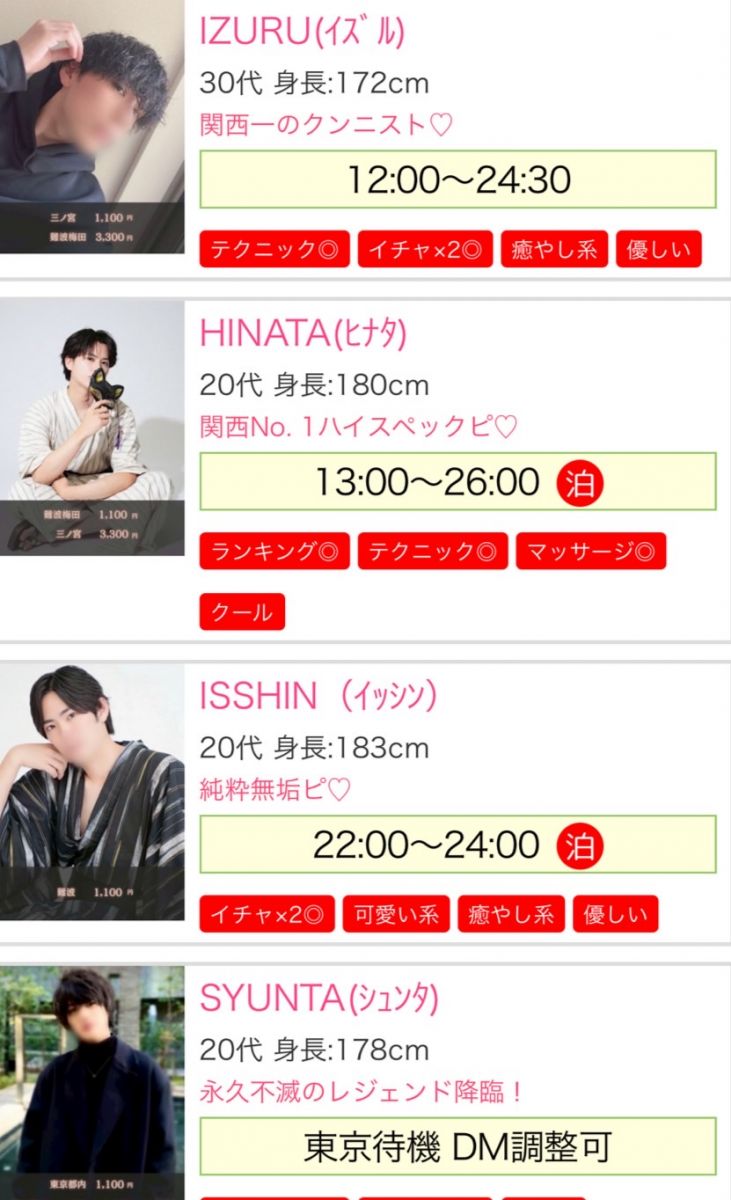This screenshot has height=1200, width=731.
Task: Select the テクニック◎ tag under IZURU
Action: tap(274, 249)
